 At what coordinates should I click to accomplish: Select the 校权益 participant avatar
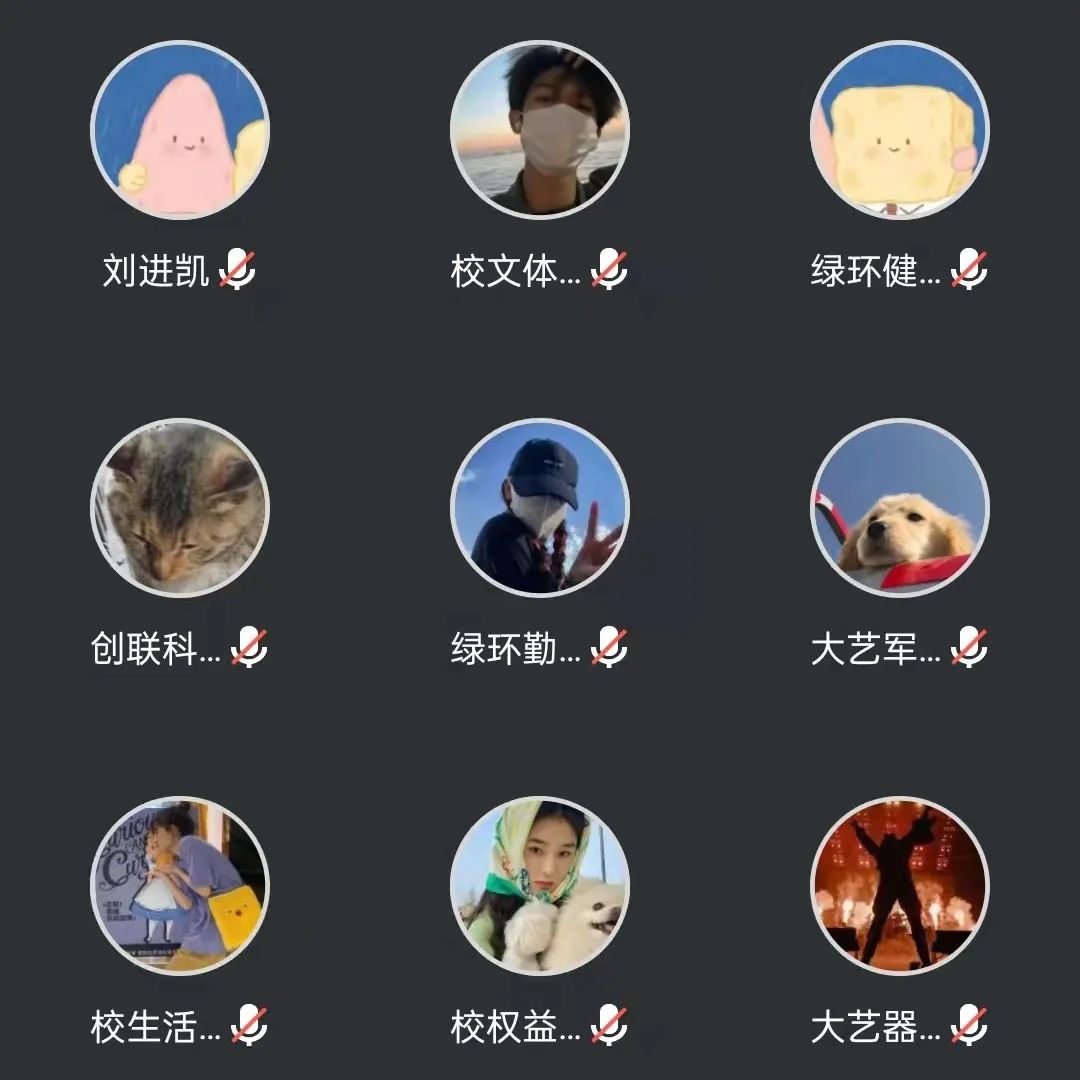coord(540,886)
